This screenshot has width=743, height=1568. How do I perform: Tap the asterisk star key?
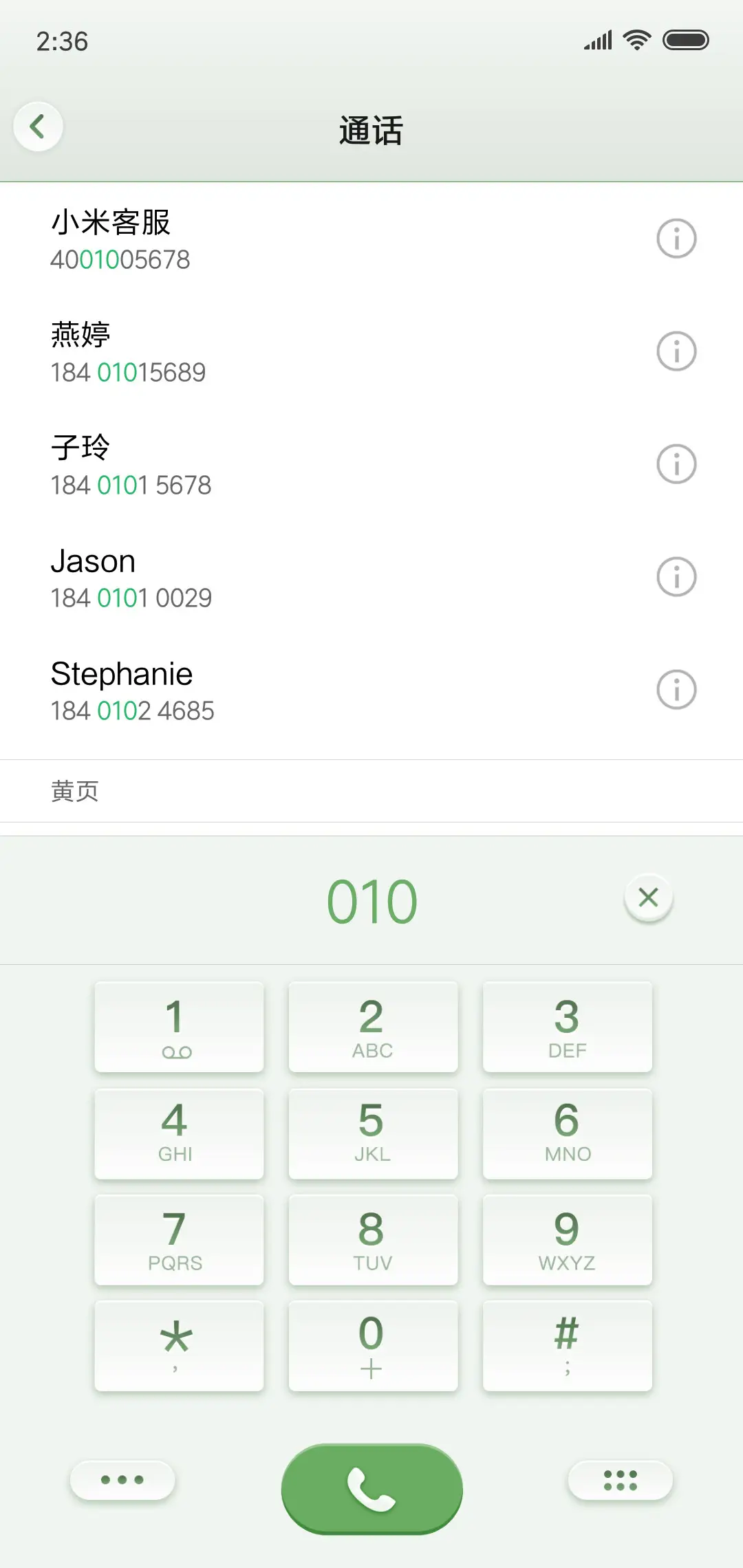tap(177, 1345)
